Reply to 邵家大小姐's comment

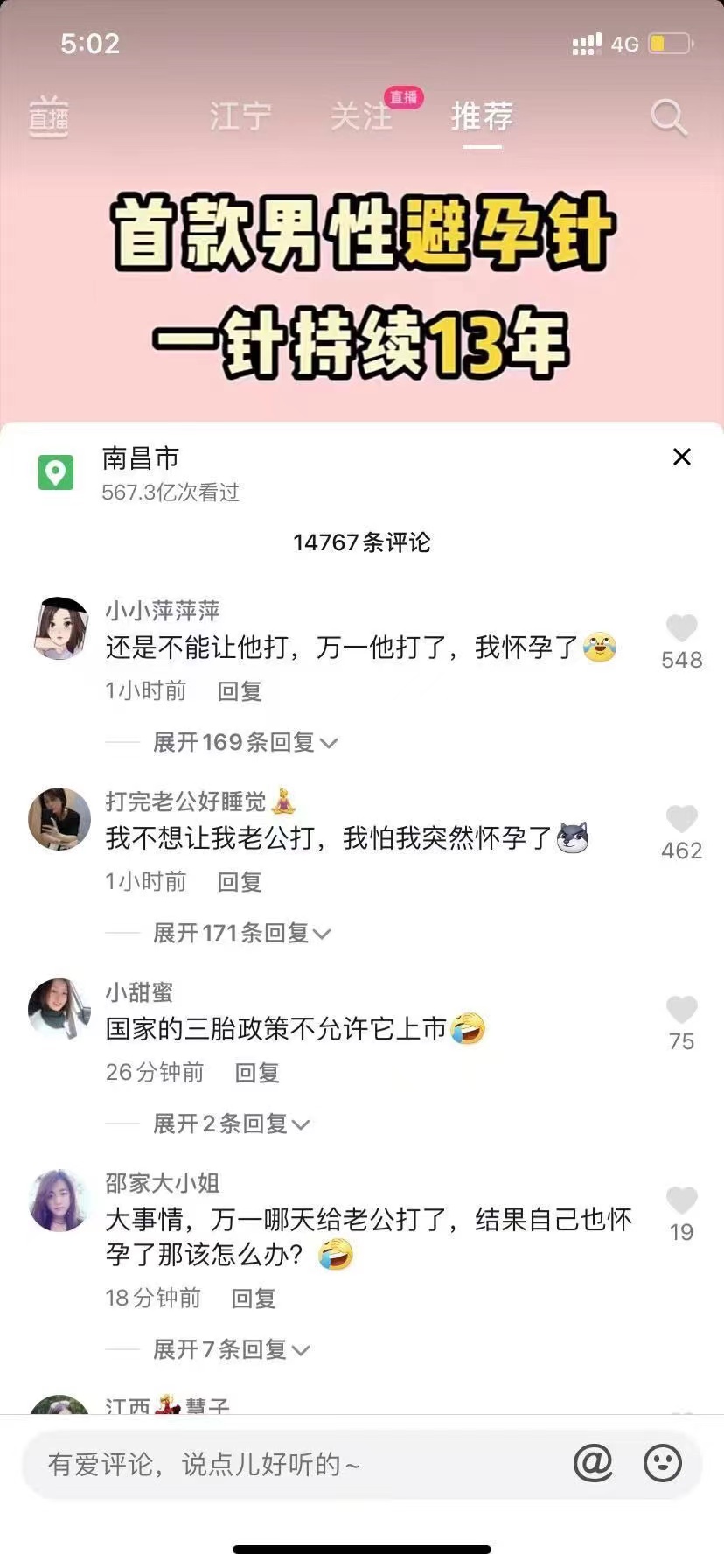point(254,1298)
